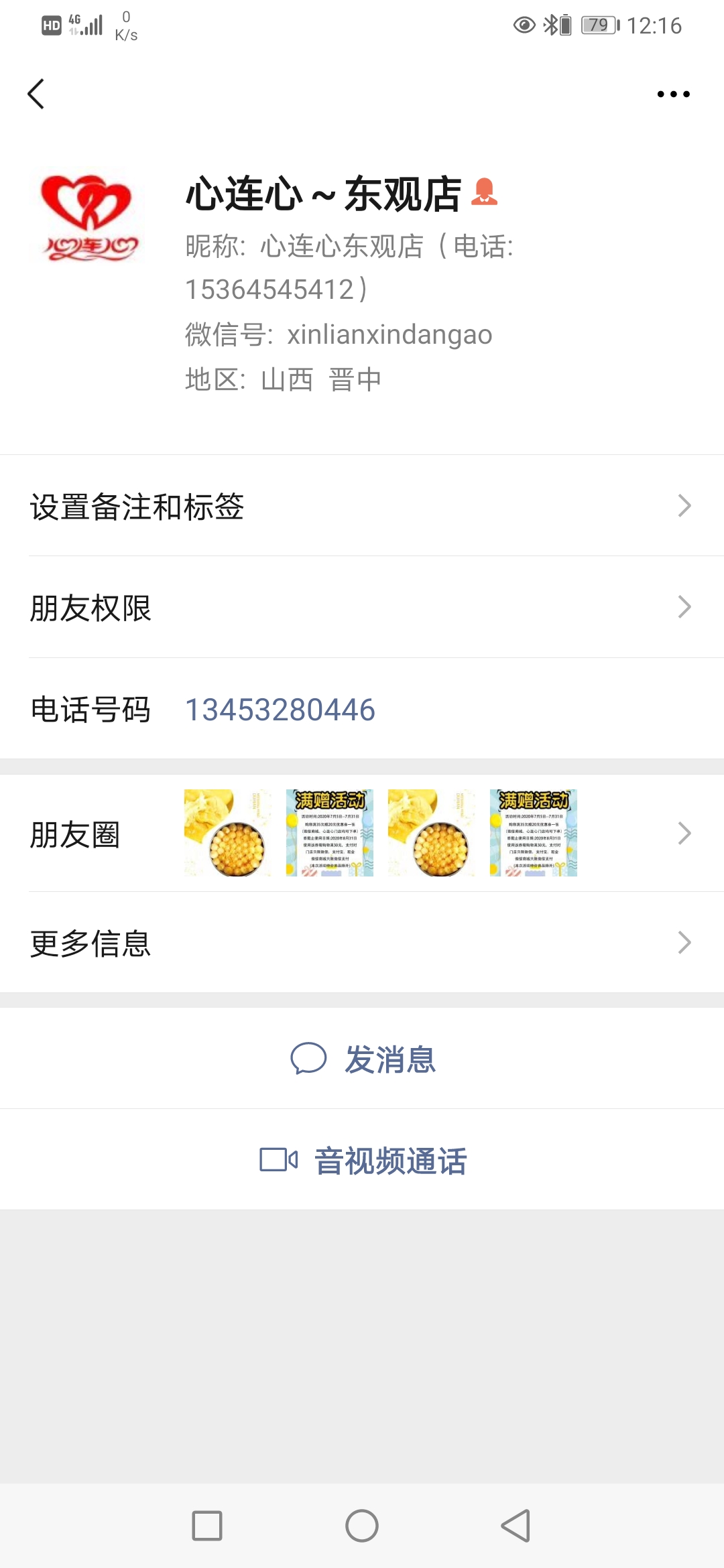Go to the system home screen
724x1568 pixels.
tap(362, 1526)
